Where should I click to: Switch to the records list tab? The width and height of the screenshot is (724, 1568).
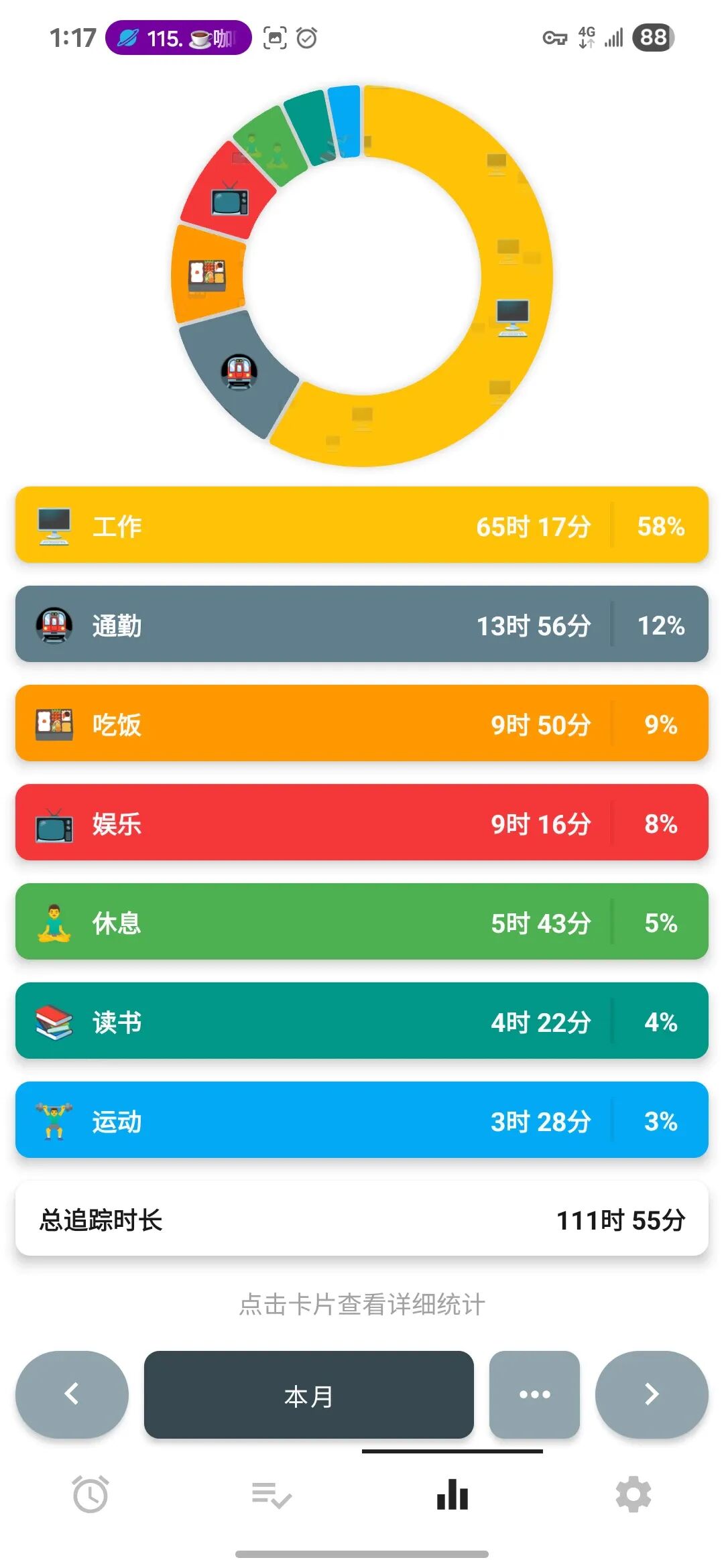[271, 1494]
